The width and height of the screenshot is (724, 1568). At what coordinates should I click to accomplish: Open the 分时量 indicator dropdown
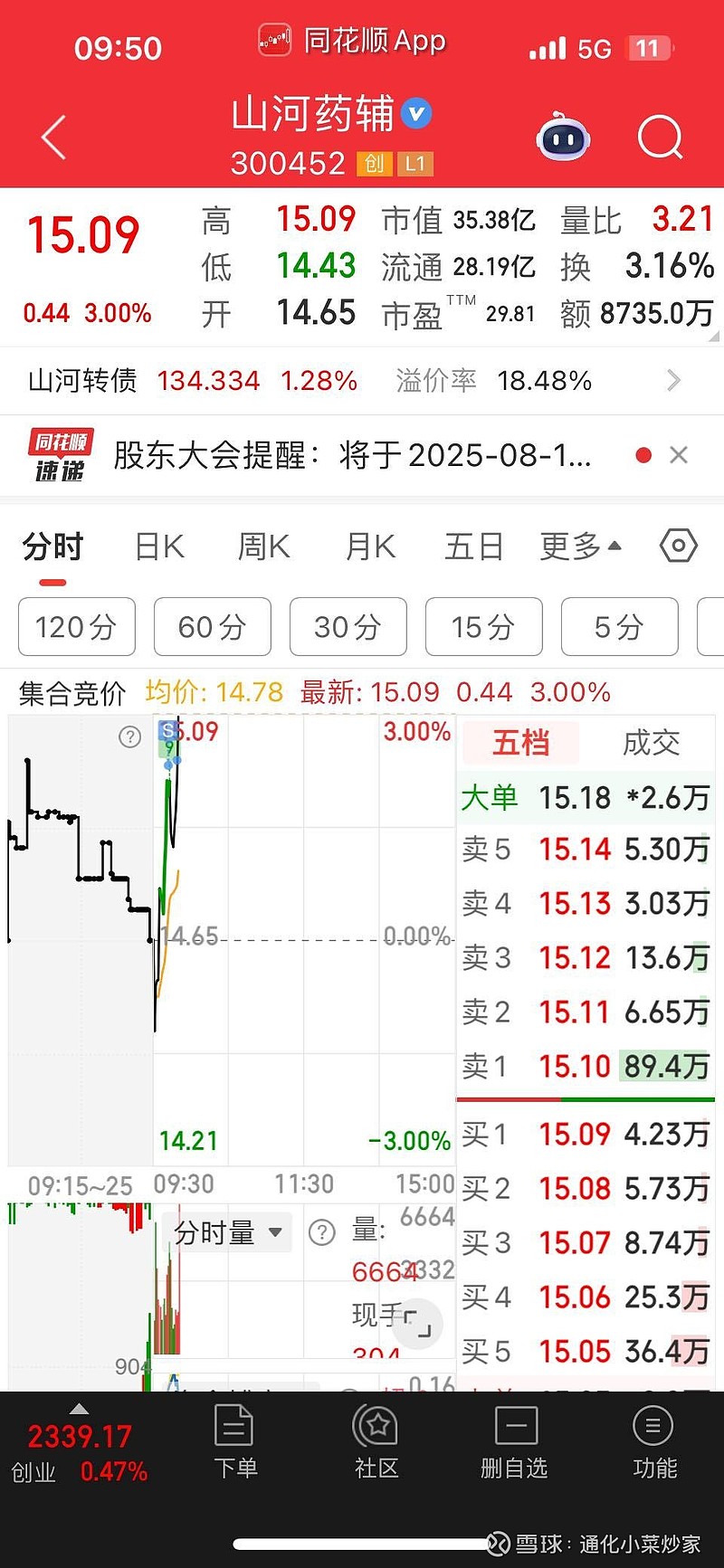[x=230, y=1232]
